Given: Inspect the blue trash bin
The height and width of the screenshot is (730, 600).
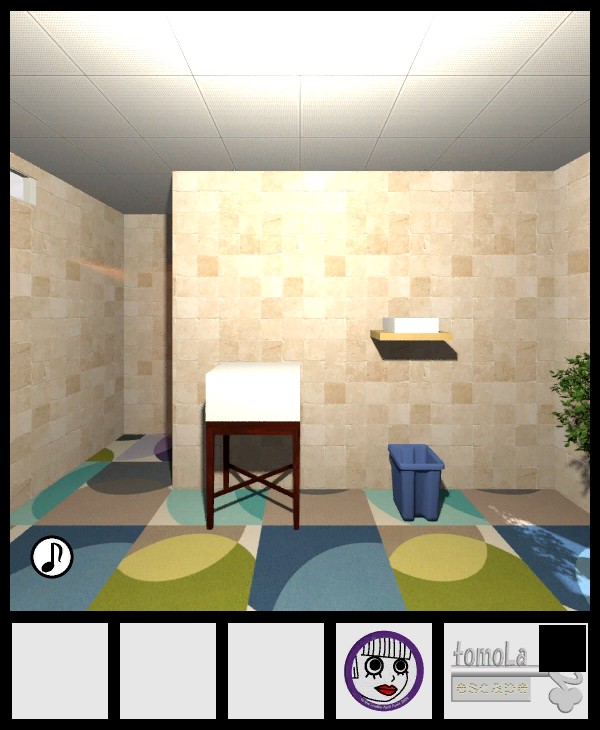Looking at the screenshot, I should (x=416, y=481).
